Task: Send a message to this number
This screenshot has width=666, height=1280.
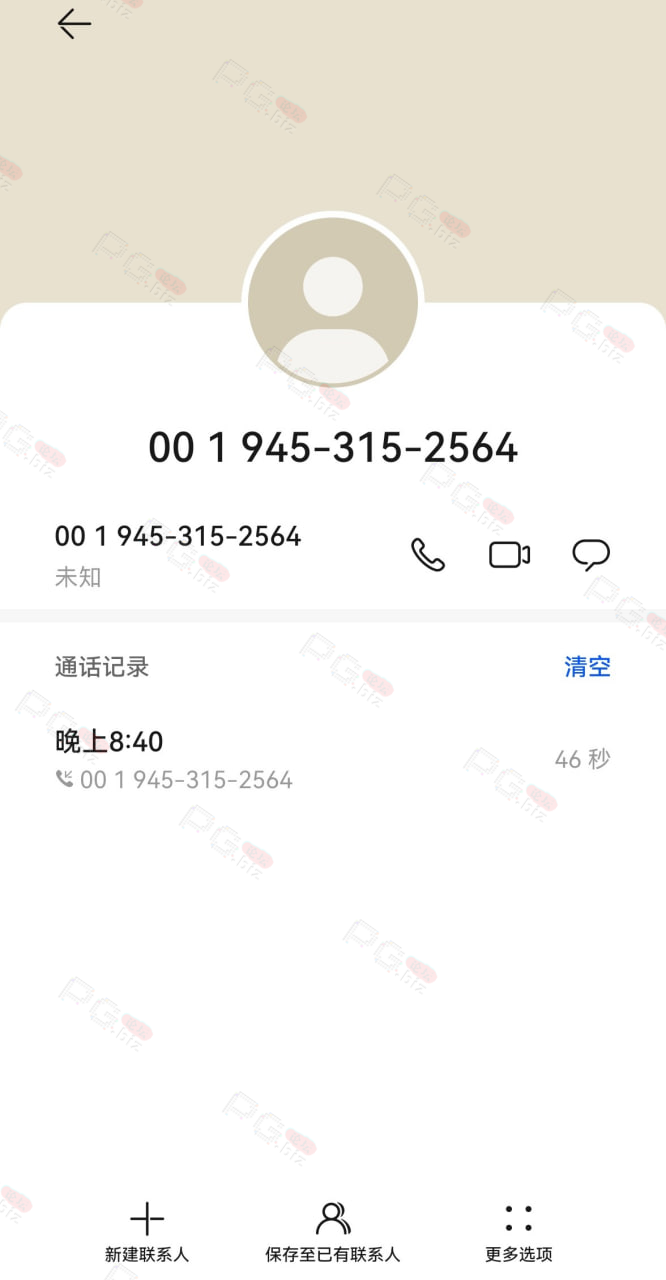Action: [x=591, y=555]
